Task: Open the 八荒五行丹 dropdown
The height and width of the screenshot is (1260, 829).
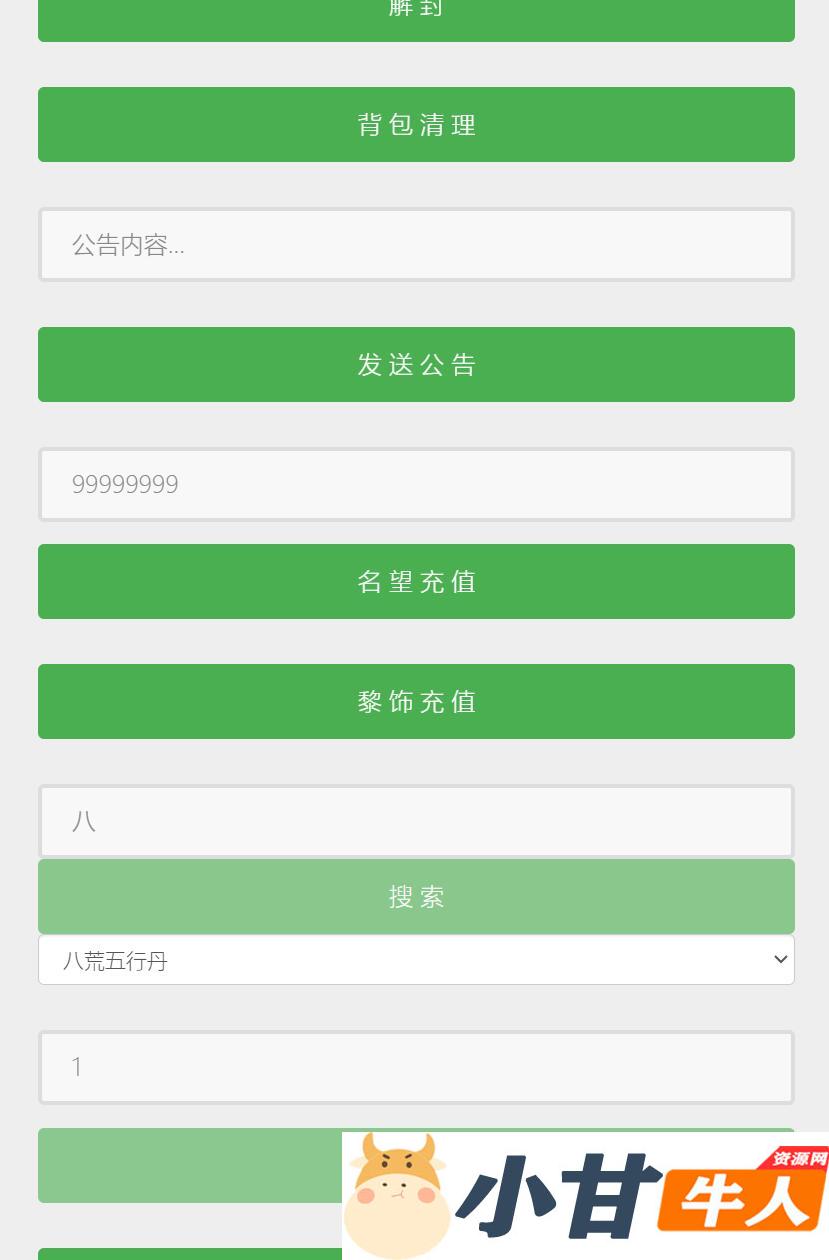Action: pos(416,960)
